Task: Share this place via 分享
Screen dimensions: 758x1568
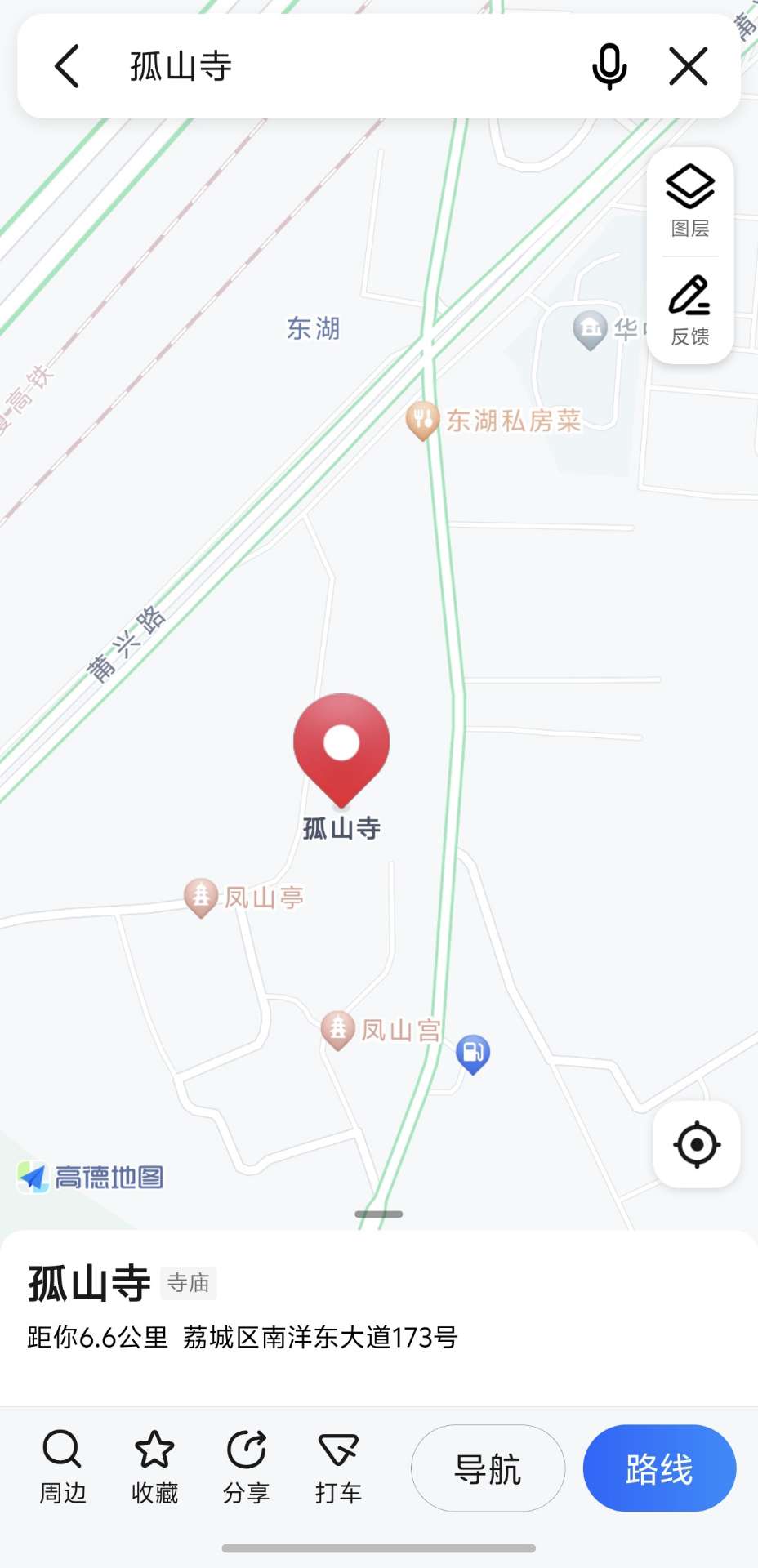Action: [246, 1467]
